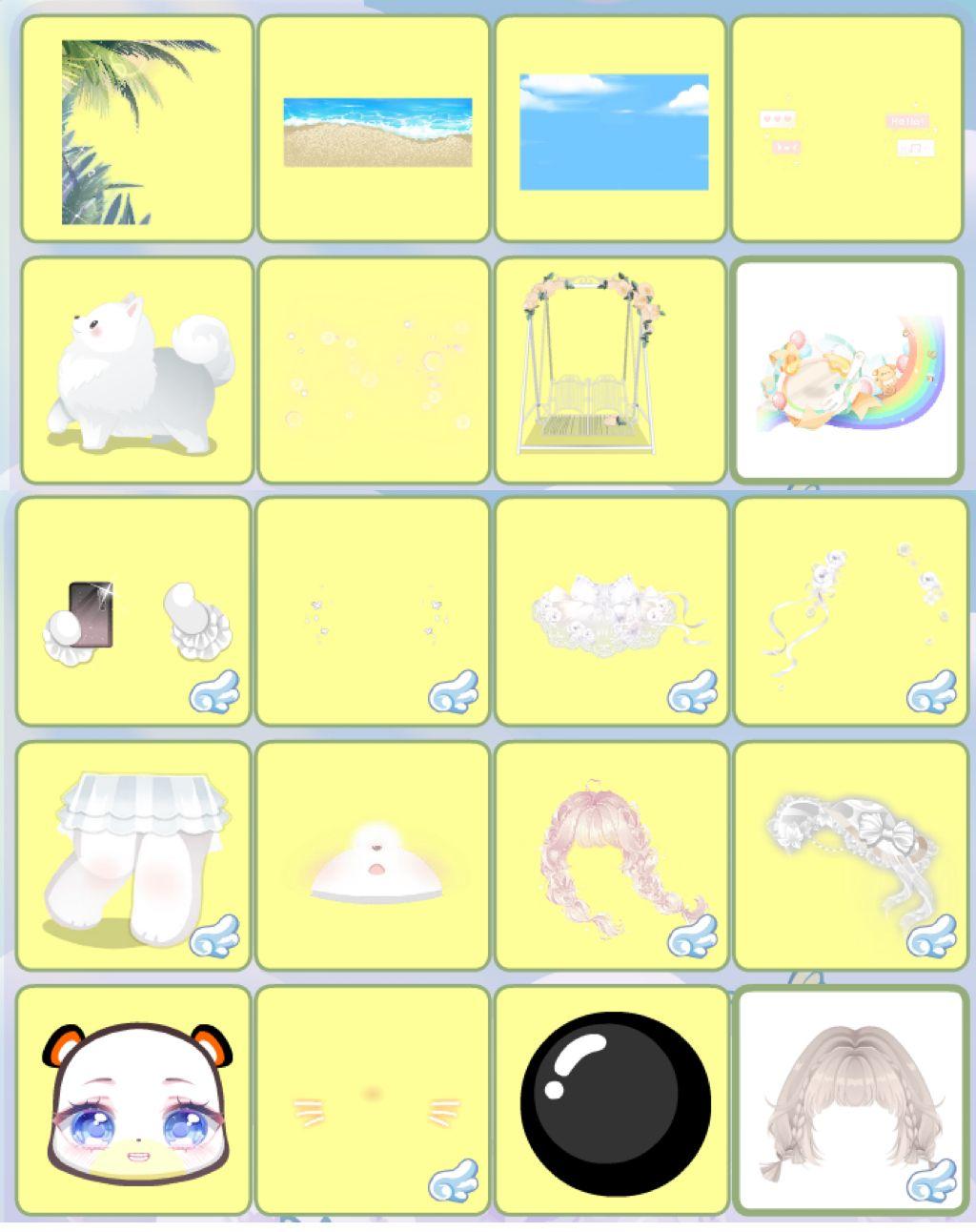Select the palm leaves background item

click(x=137, y=130)
